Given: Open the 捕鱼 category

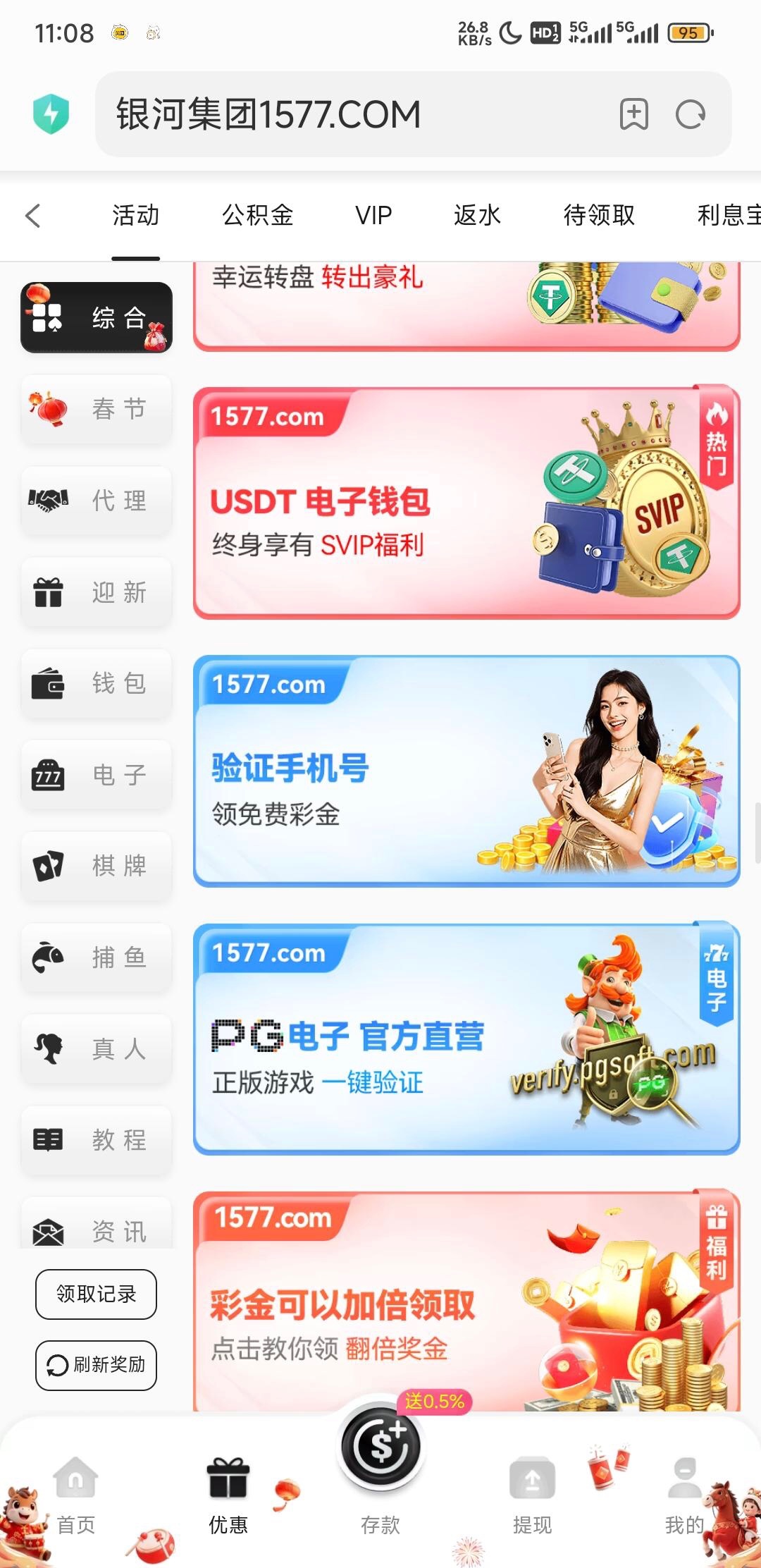Looking at the screenshot, I should (x=97, y=957).
